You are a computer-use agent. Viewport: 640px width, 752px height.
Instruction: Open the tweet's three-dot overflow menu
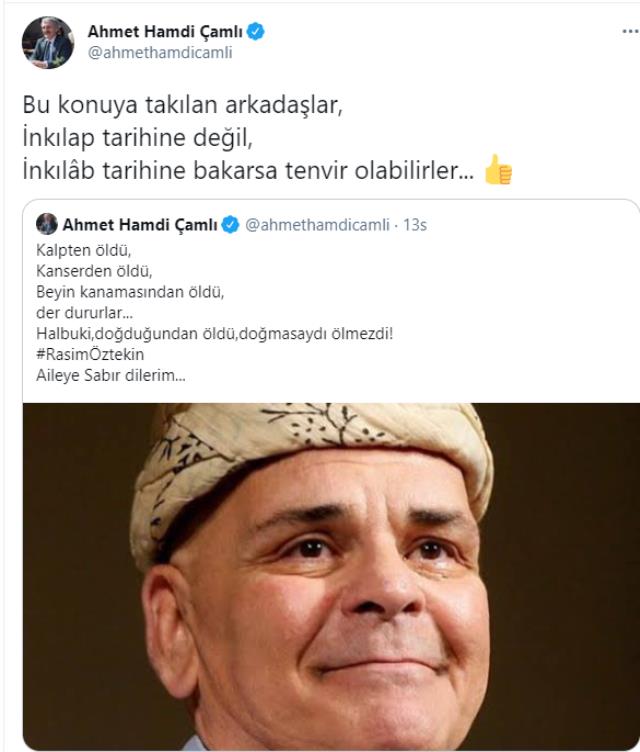627,31
